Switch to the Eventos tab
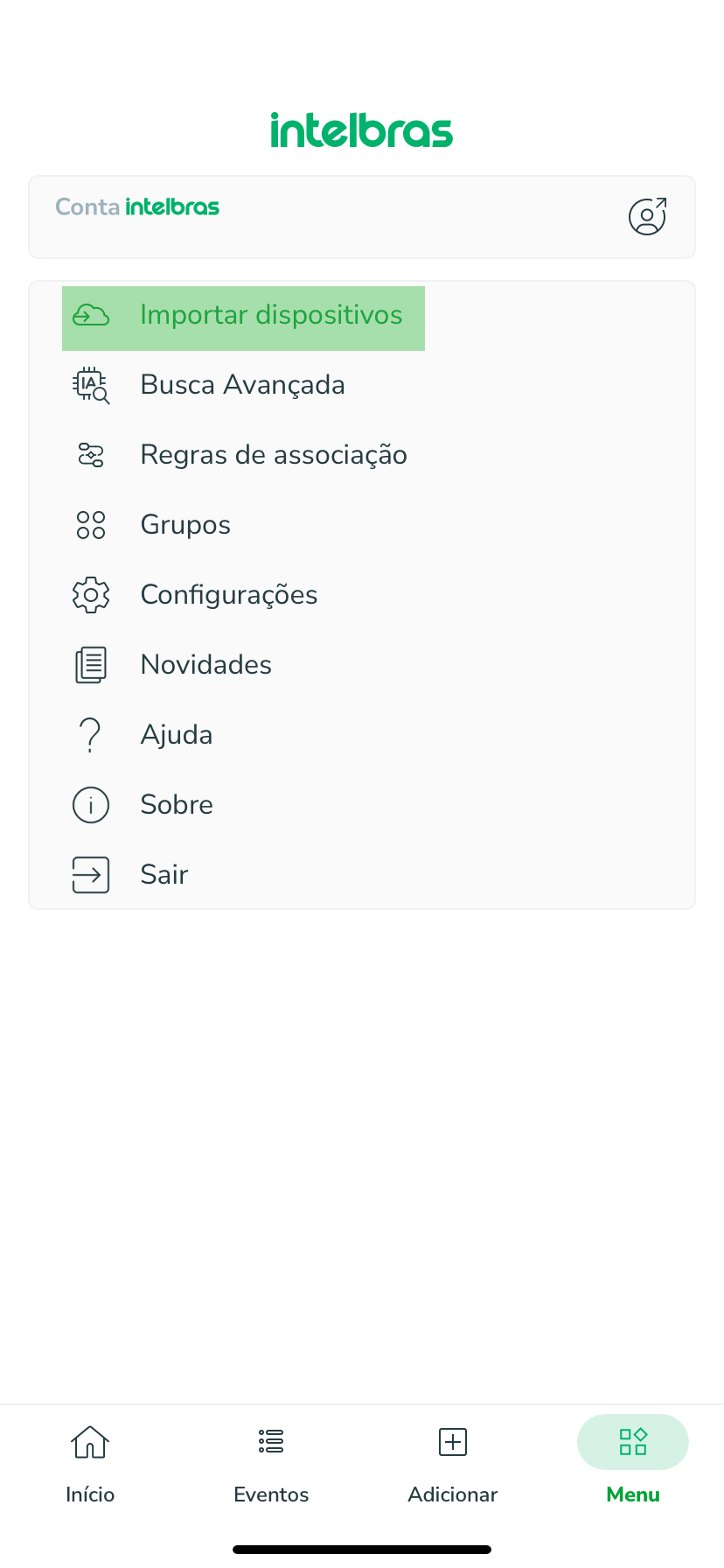724x1568 pixels. 271,1464
